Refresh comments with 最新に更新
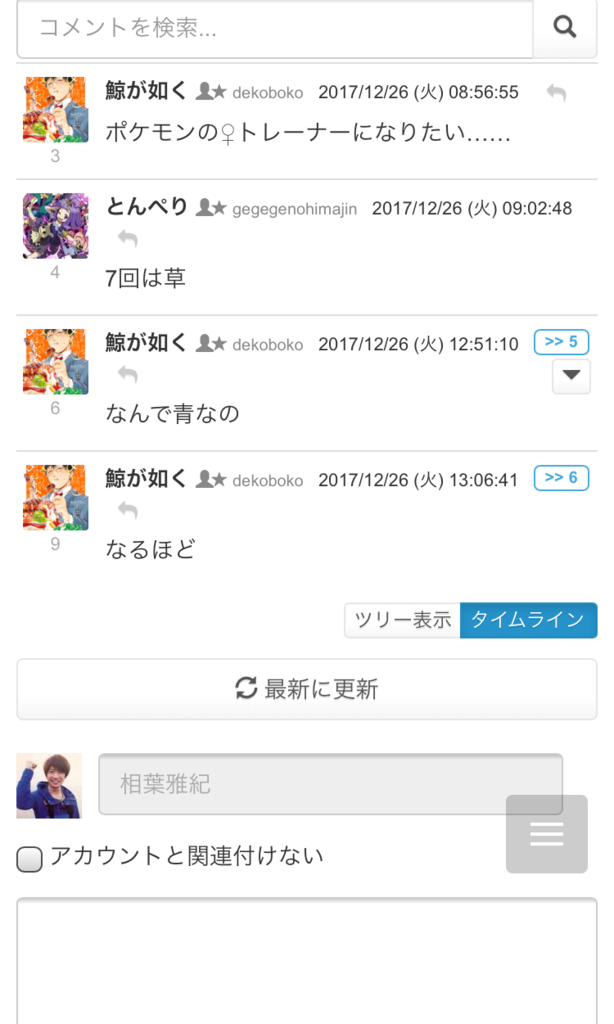This screenshot has width=614, height=1024. pos(307,689)
